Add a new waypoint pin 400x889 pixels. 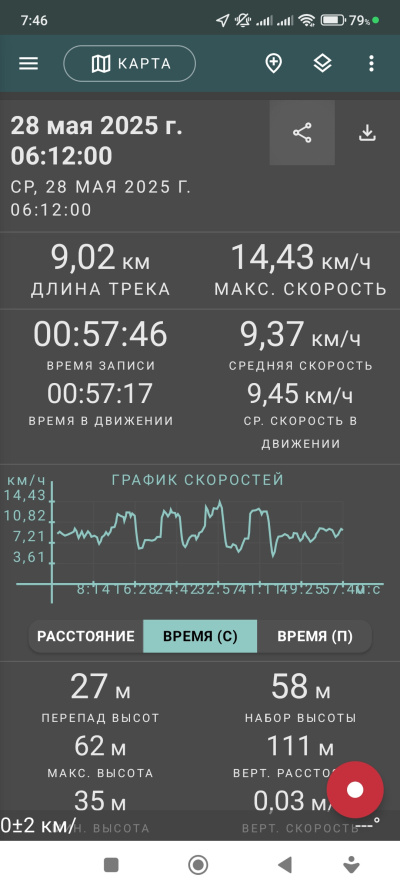point(274,64)
